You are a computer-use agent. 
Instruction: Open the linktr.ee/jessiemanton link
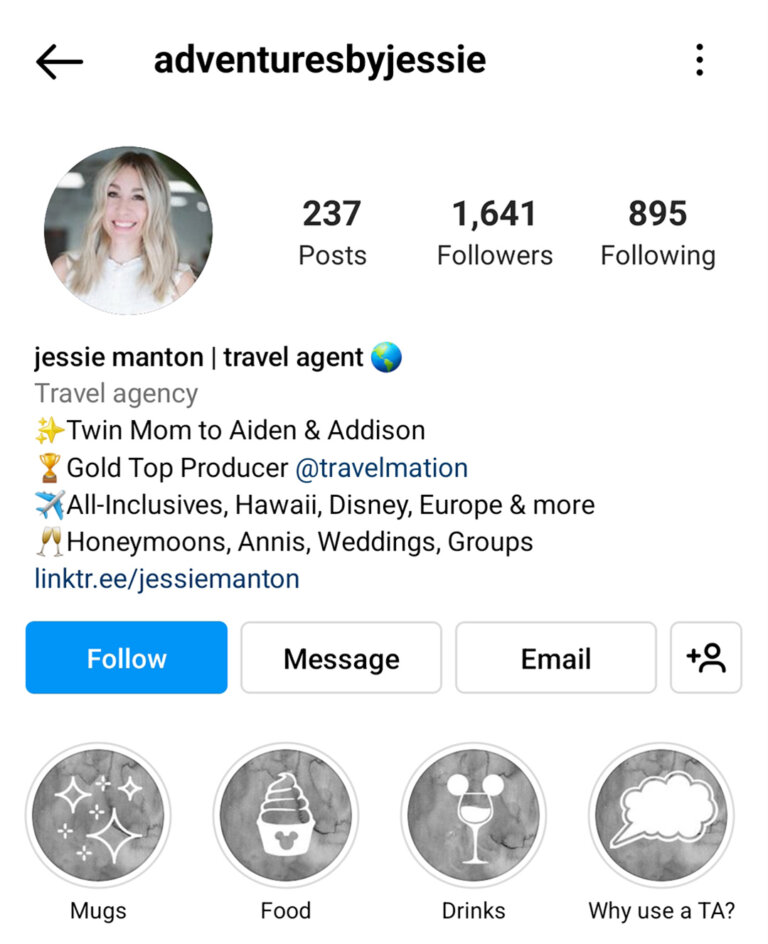point(166,578)
